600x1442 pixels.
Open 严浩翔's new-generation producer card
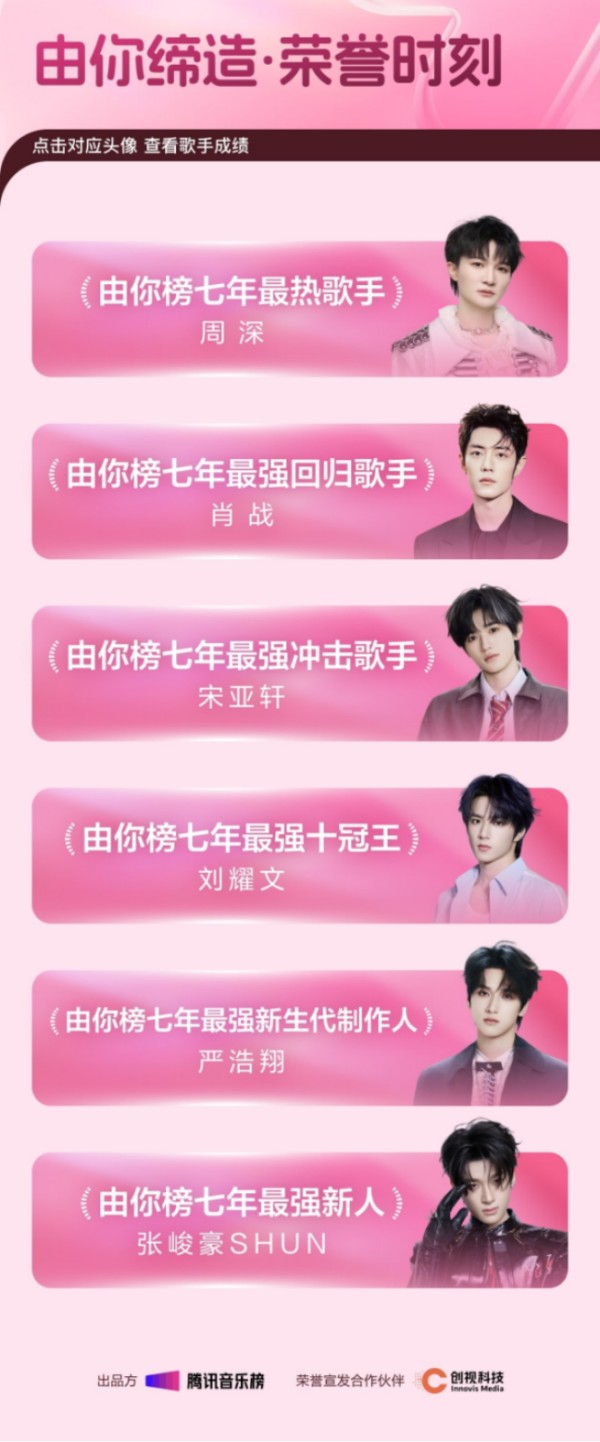coord(300,1037)
